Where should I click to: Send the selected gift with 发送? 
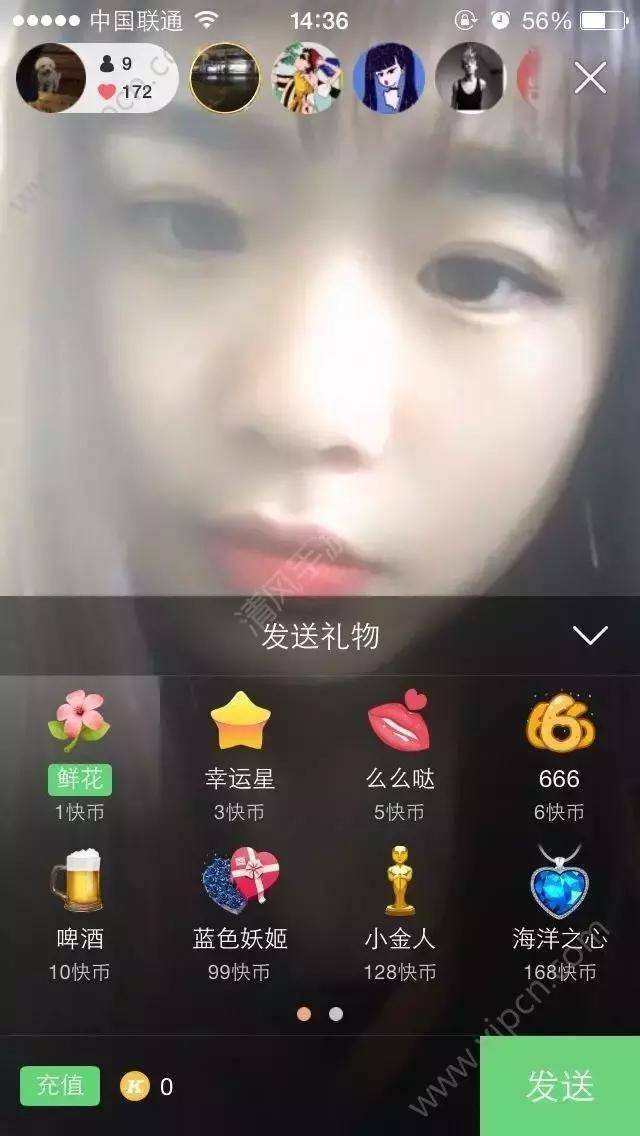560,1086
